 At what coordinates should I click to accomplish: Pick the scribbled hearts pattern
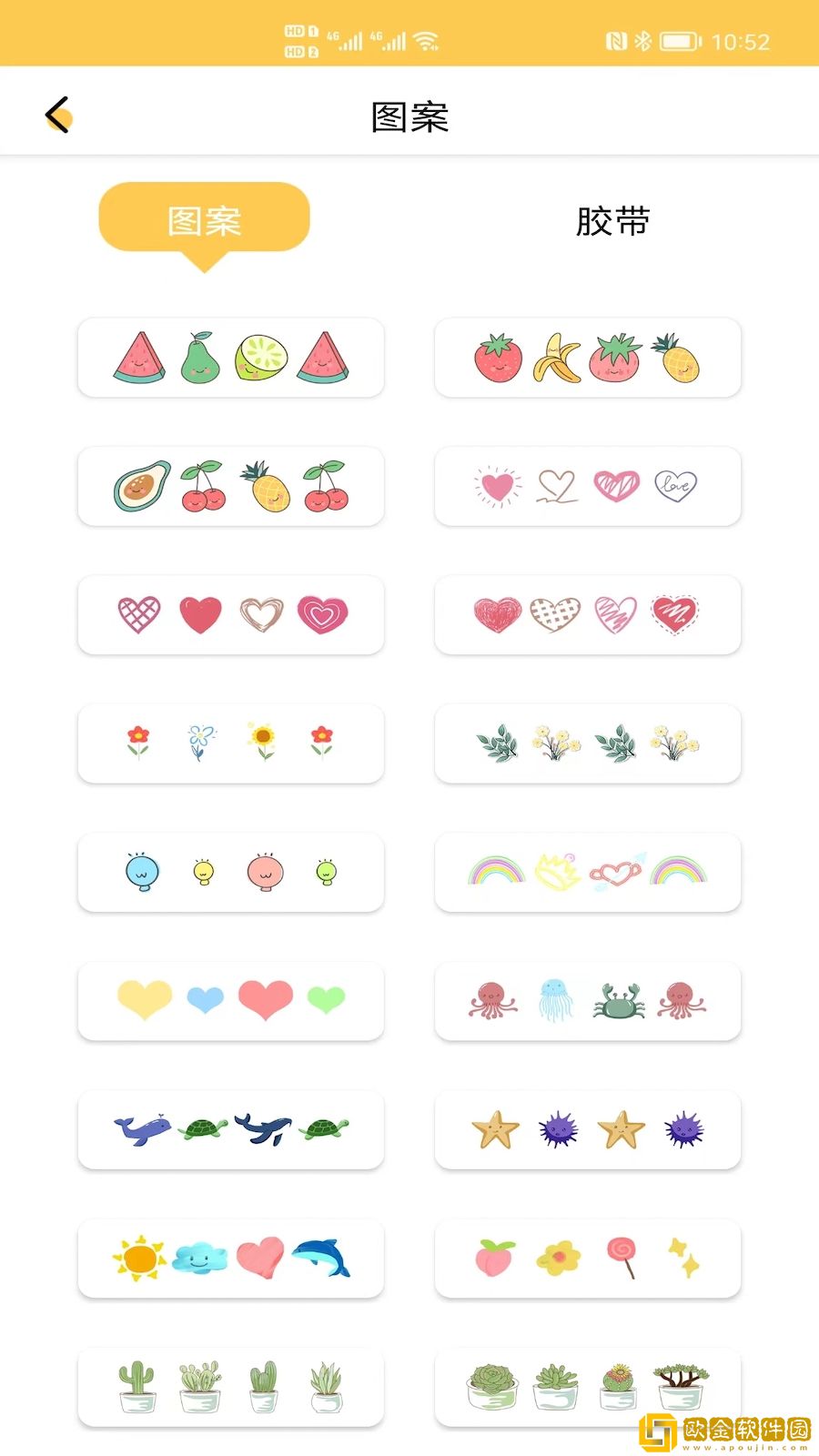(588, 614)
